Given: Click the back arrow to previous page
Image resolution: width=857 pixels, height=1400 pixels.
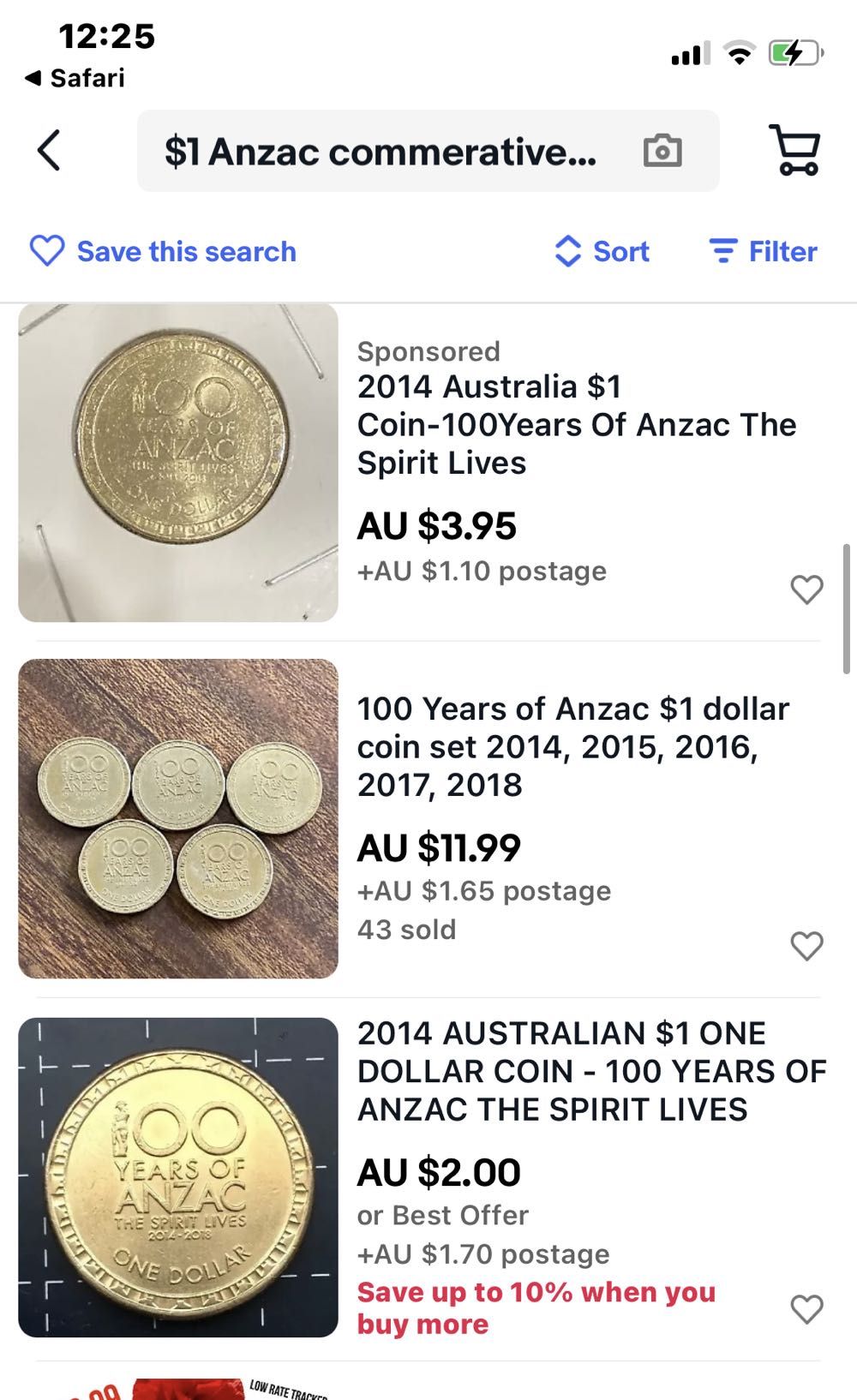Looking at the screenshot, I should pyautogui.click(x=49, y=150).
